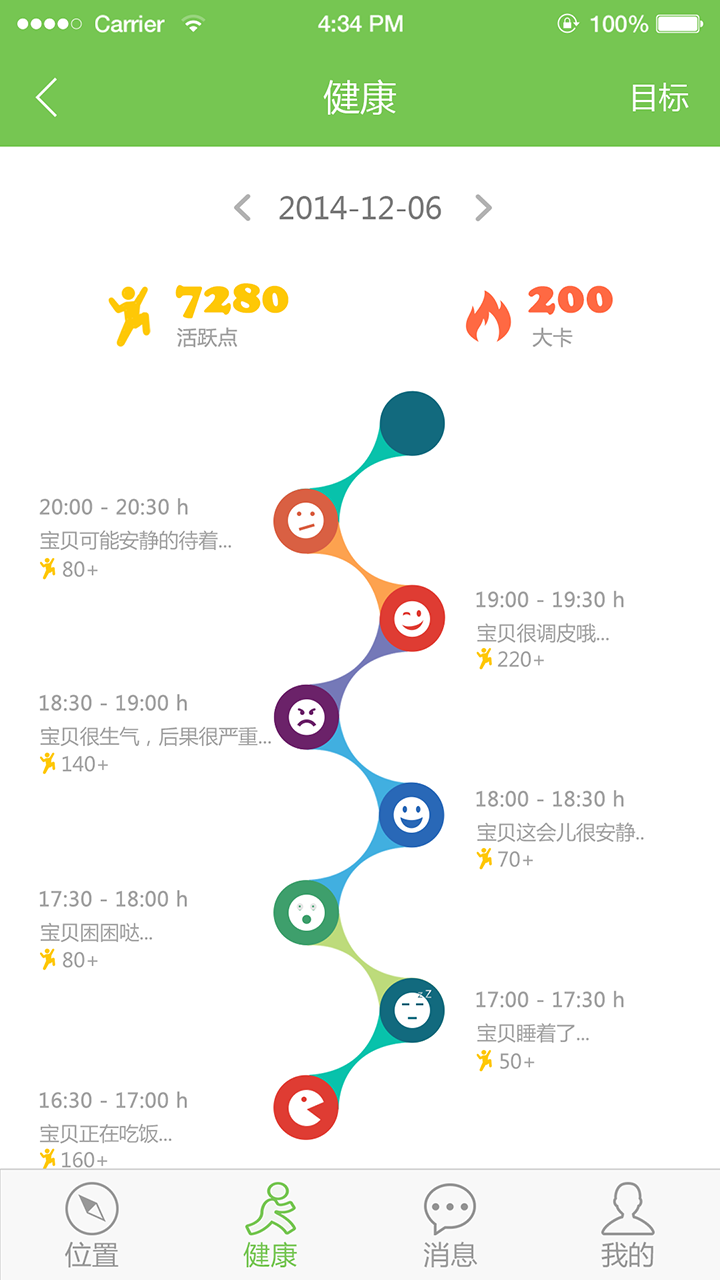Go back from the 健康 screen
The image size is (720, 1280).
click(x=47, y=98)
